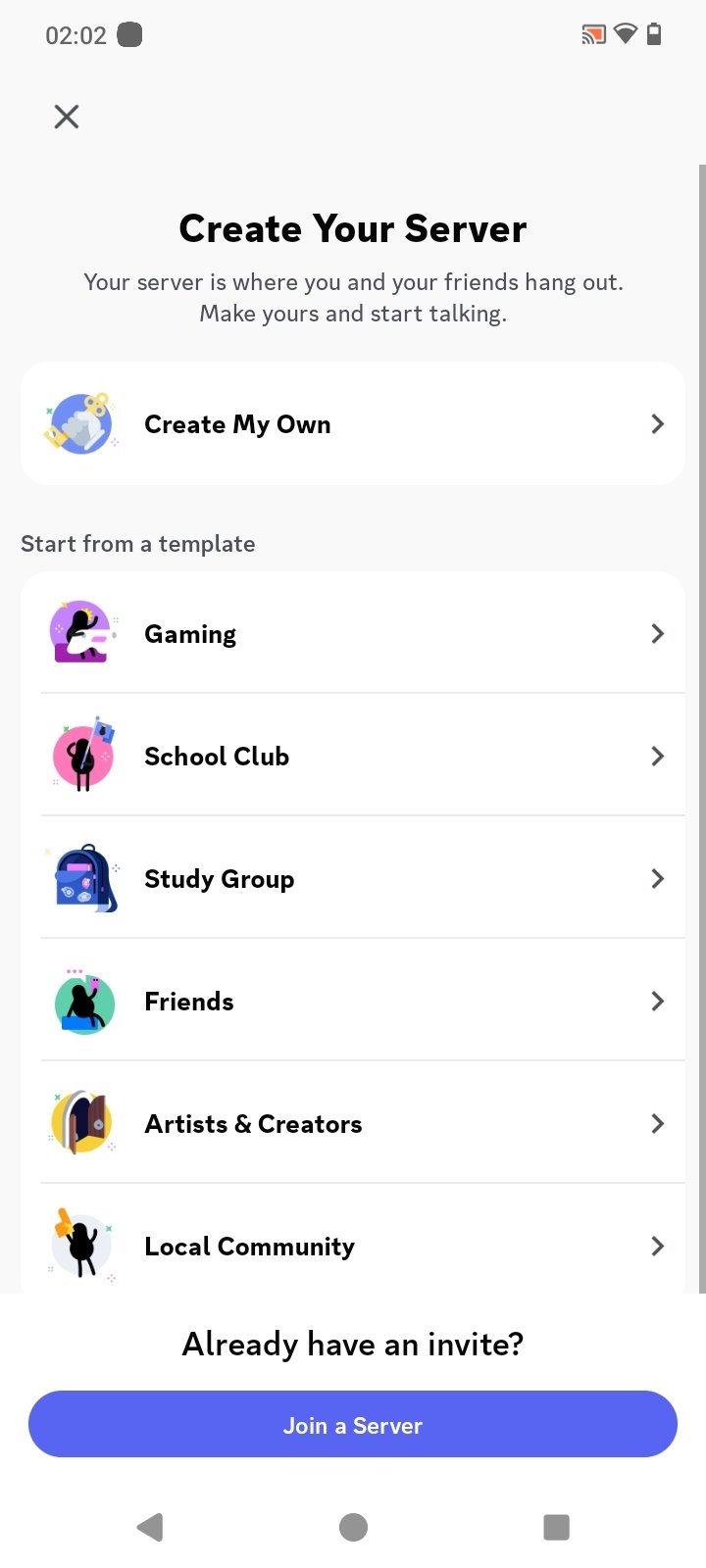
Task: Open the School Club template
Action: coord(353,756)
